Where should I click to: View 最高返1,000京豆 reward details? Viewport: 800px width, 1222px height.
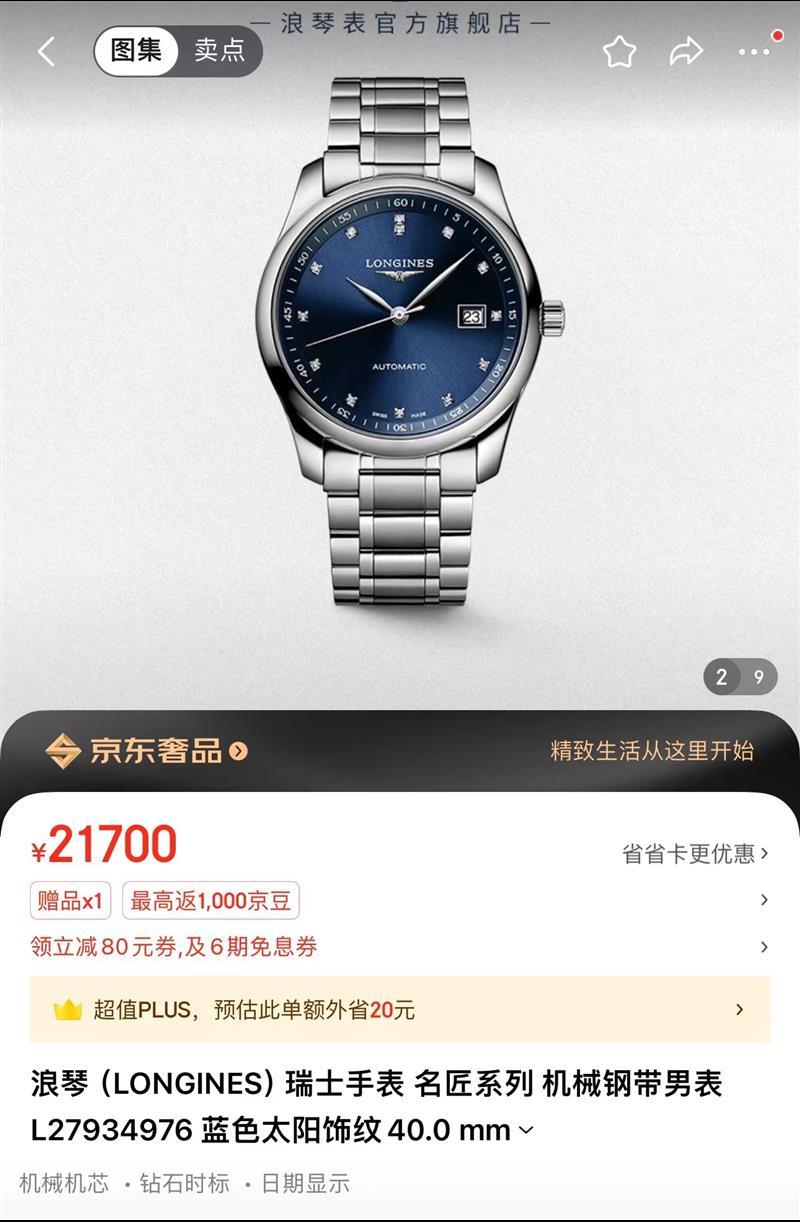211,901
